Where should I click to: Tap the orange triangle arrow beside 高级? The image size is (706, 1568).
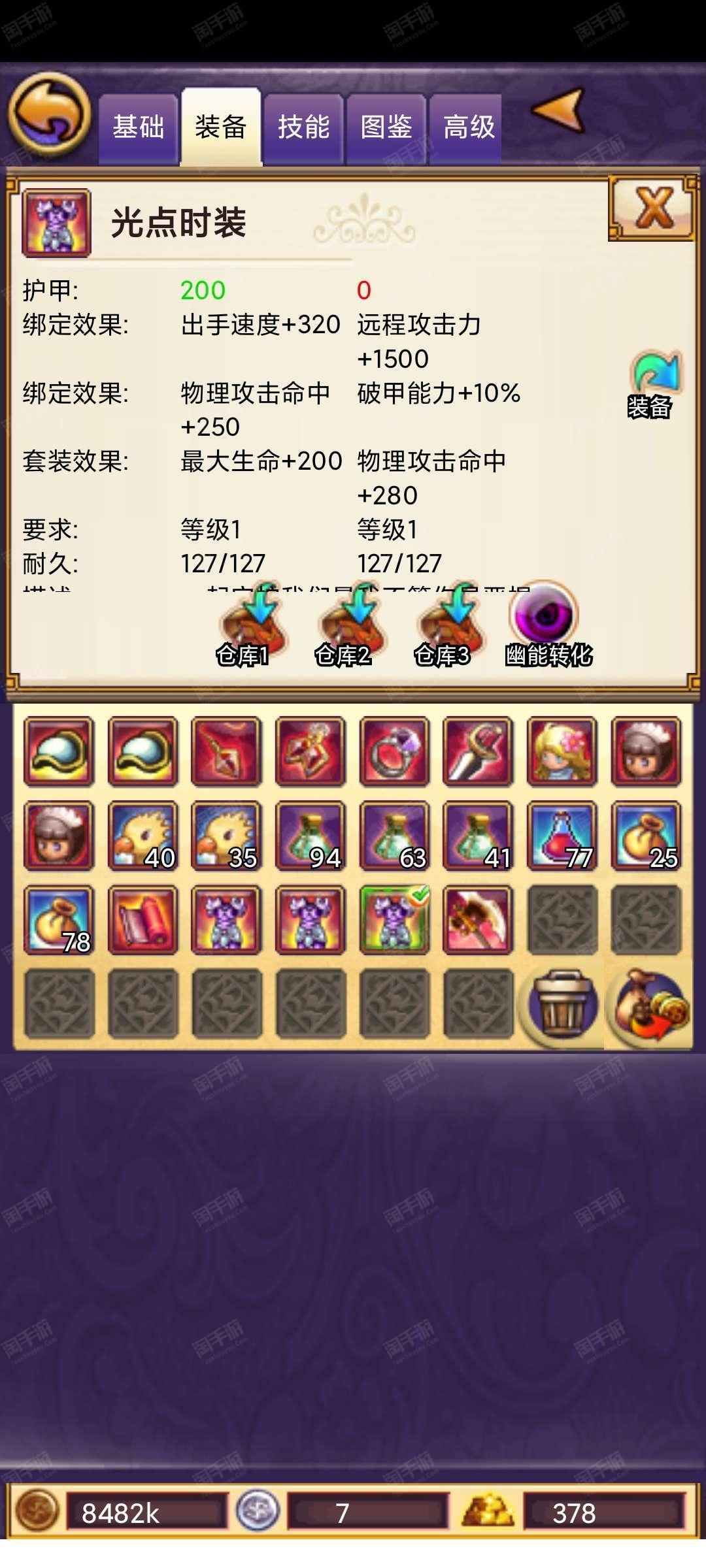click(x=558, y=109)
